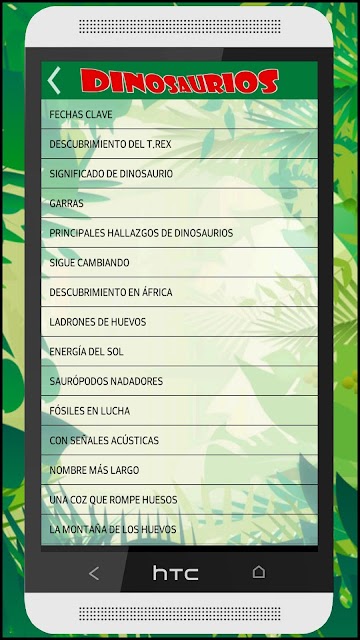Tap the phone's home key
Screen dimensions: 360x640
click(x=259, y=572)
